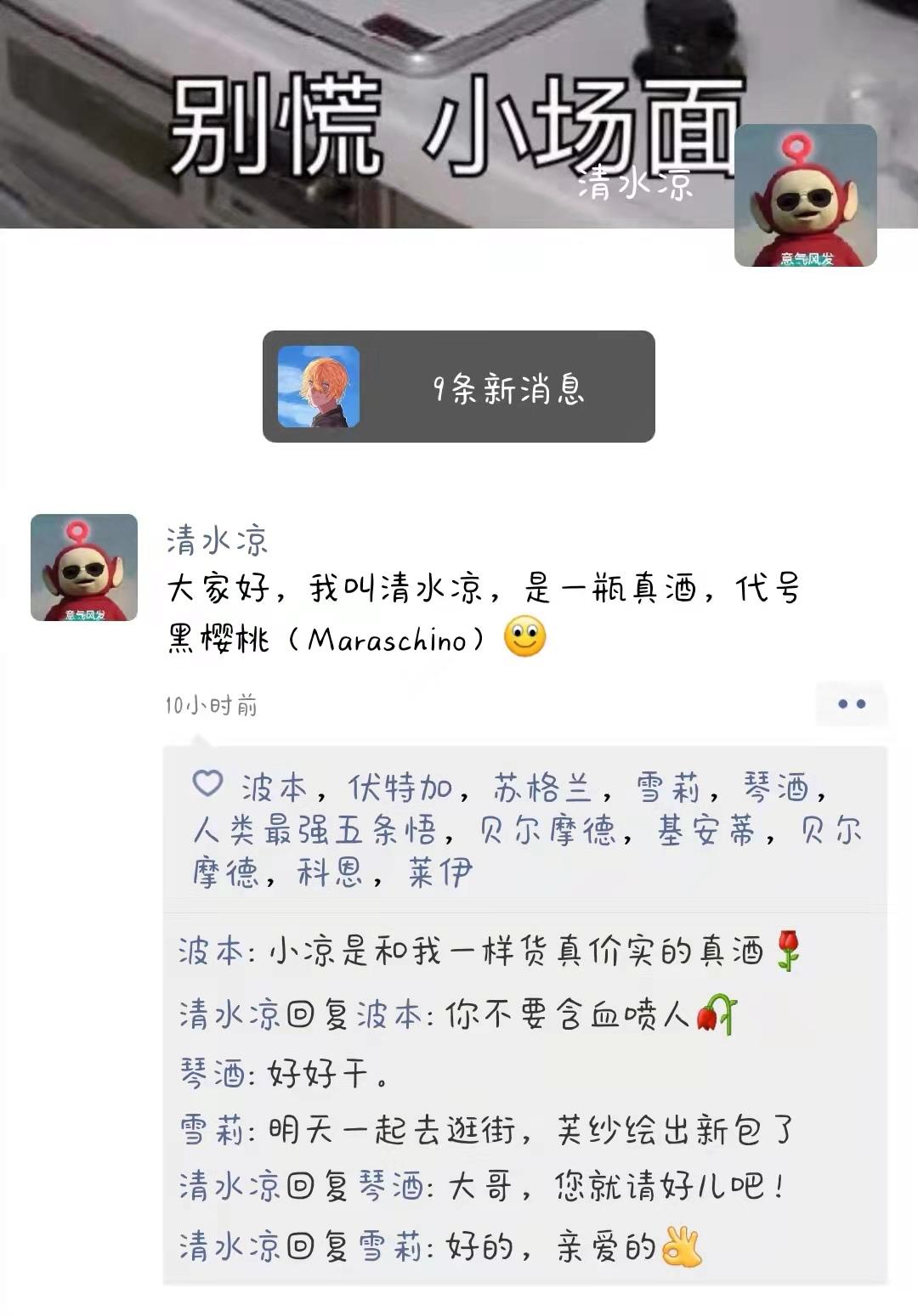Select 莱伊 in the likes list
The image size is (918, 1316).
(x=440, y=872)
